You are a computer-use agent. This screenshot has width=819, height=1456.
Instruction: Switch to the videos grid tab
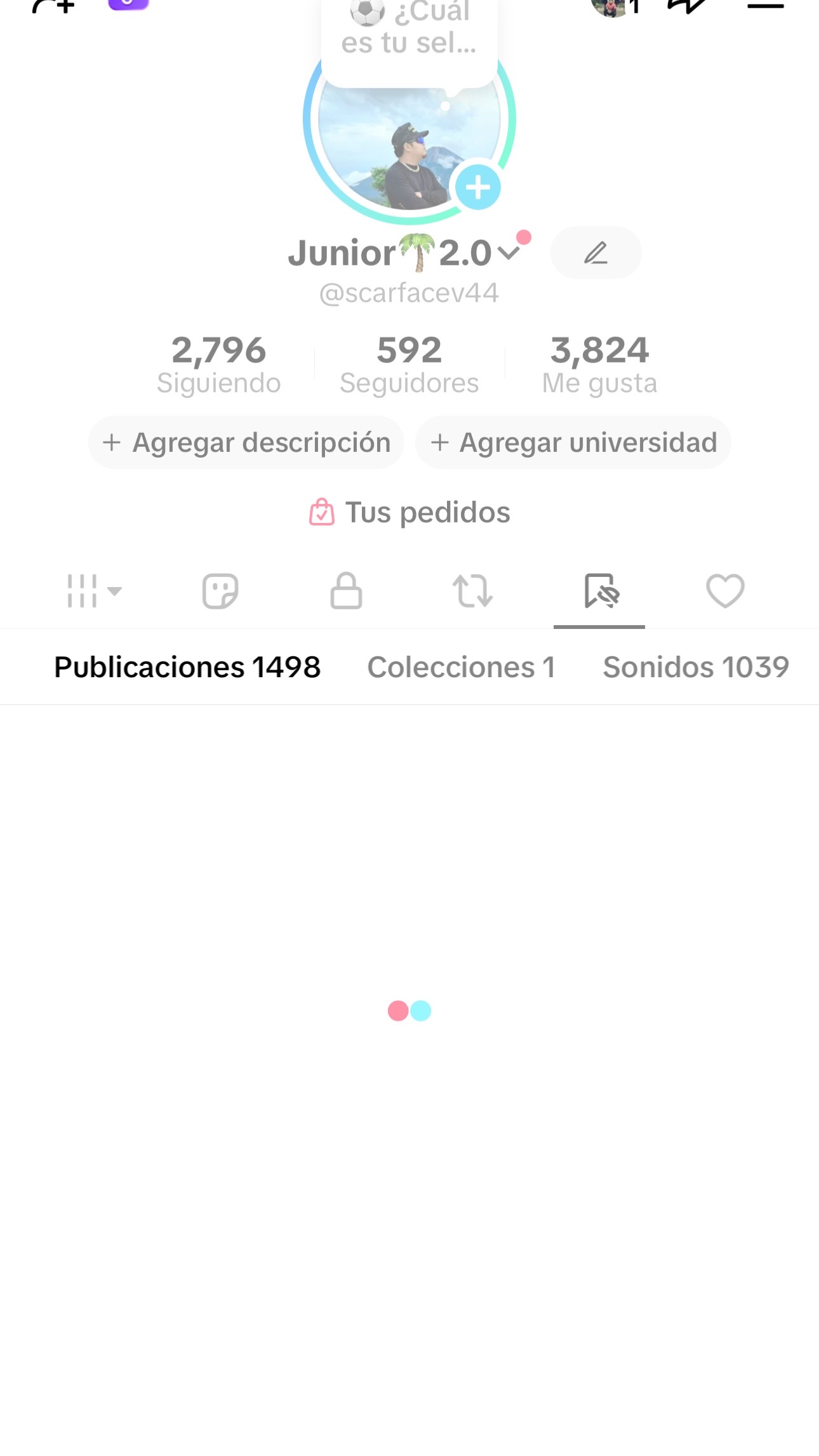pos(94,591)
